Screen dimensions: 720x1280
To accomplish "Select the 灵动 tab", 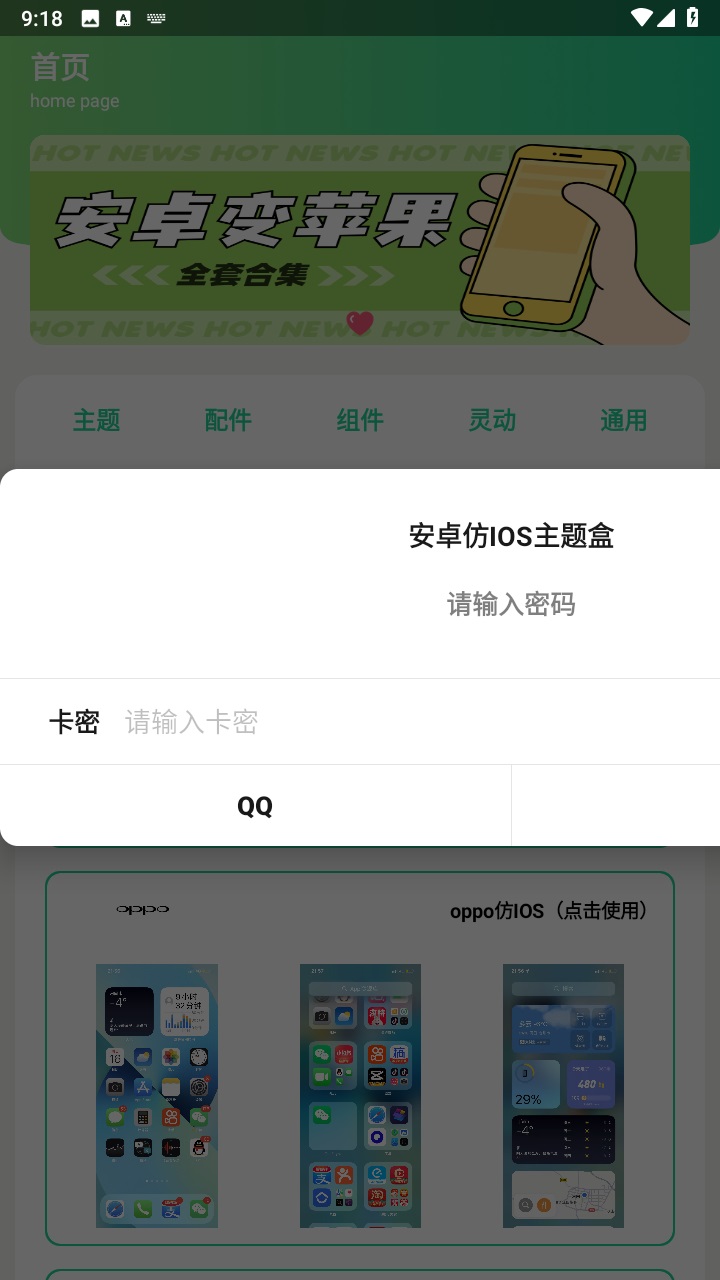I will tap(491, 420).
